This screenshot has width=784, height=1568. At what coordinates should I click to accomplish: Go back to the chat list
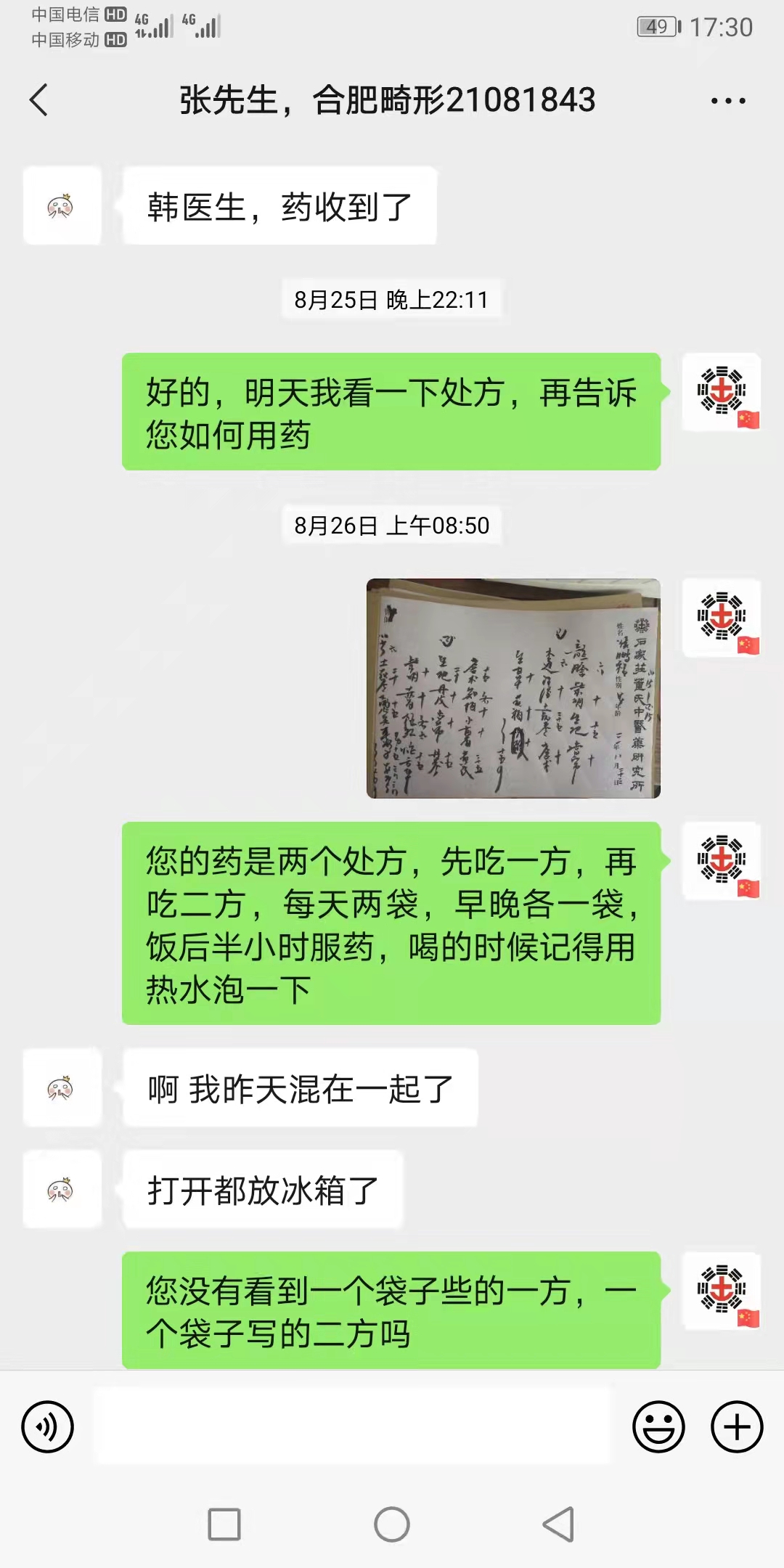click(x=39, y=99)
